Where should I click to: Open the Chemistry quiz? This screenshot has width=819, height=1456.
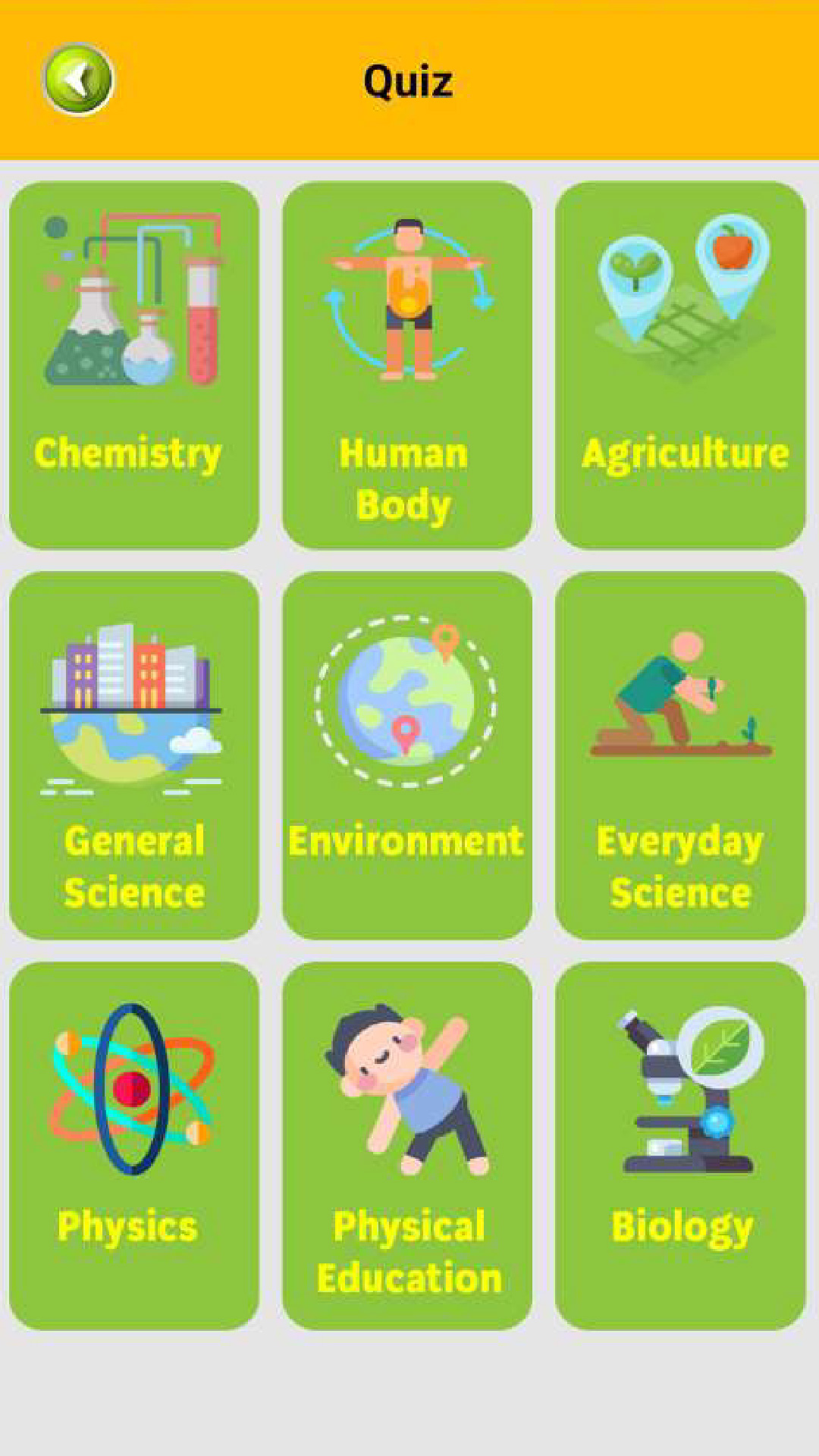point(134,365)
